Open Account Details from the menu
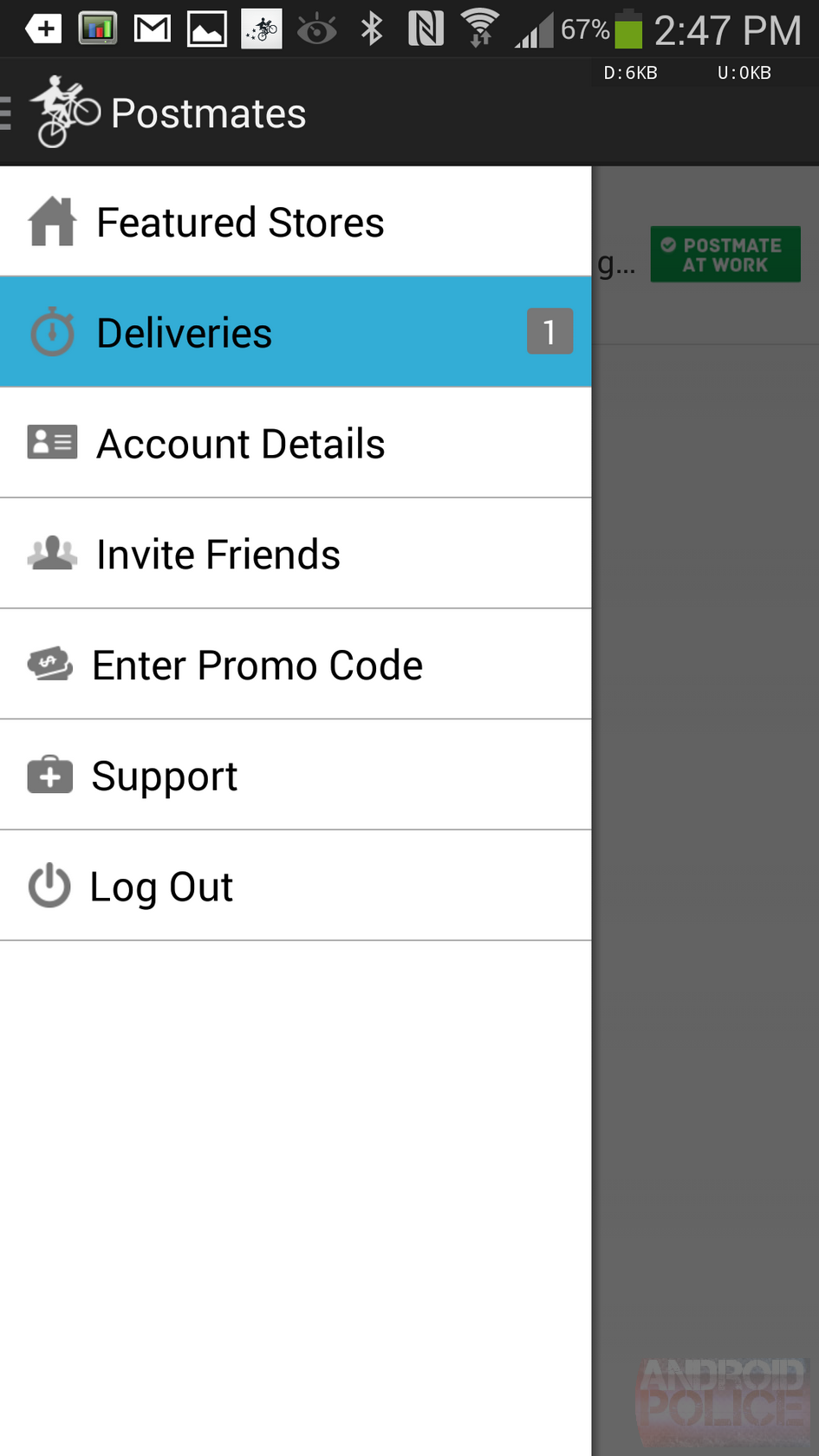This screenshot has height=1456, width=819. tap(241, 442)
